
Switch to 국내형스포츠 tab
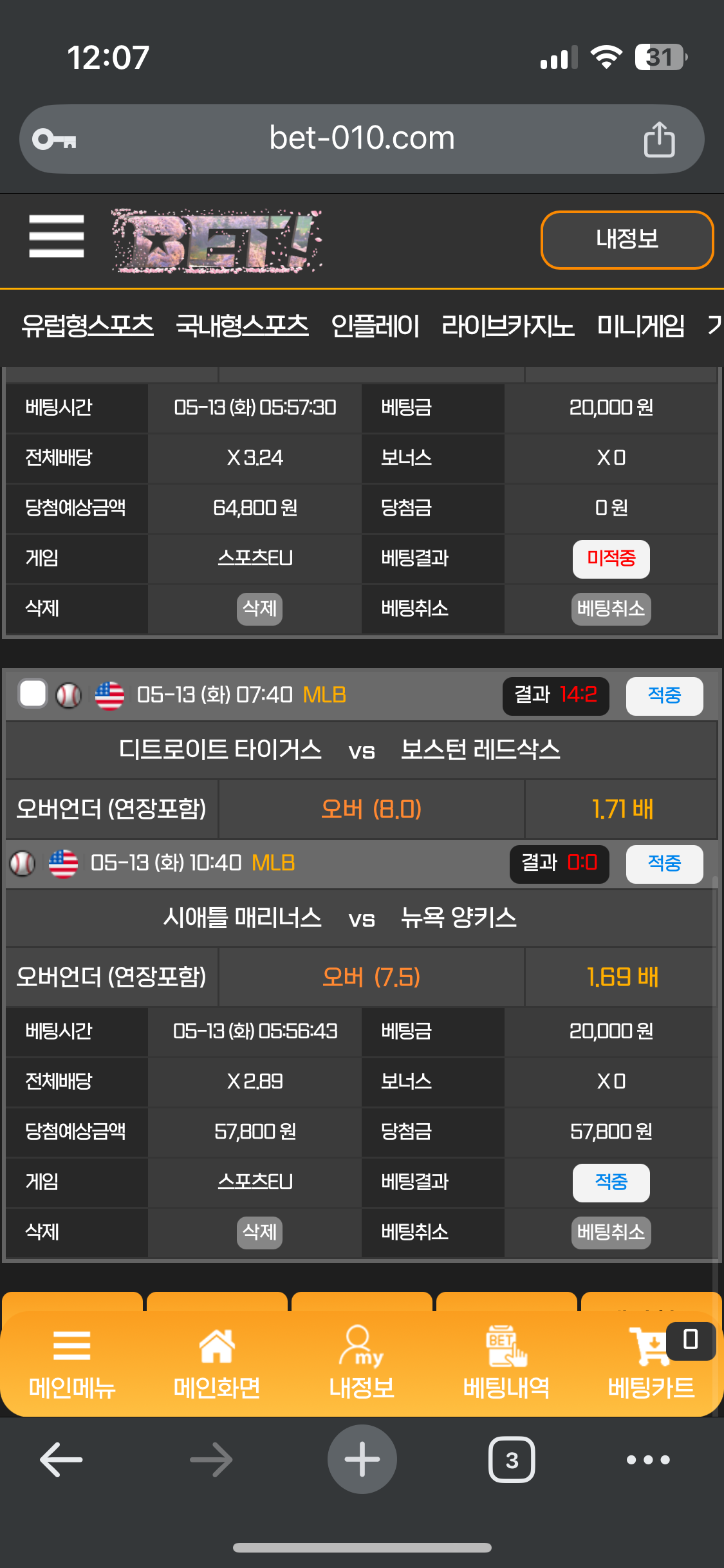[242, 326]
